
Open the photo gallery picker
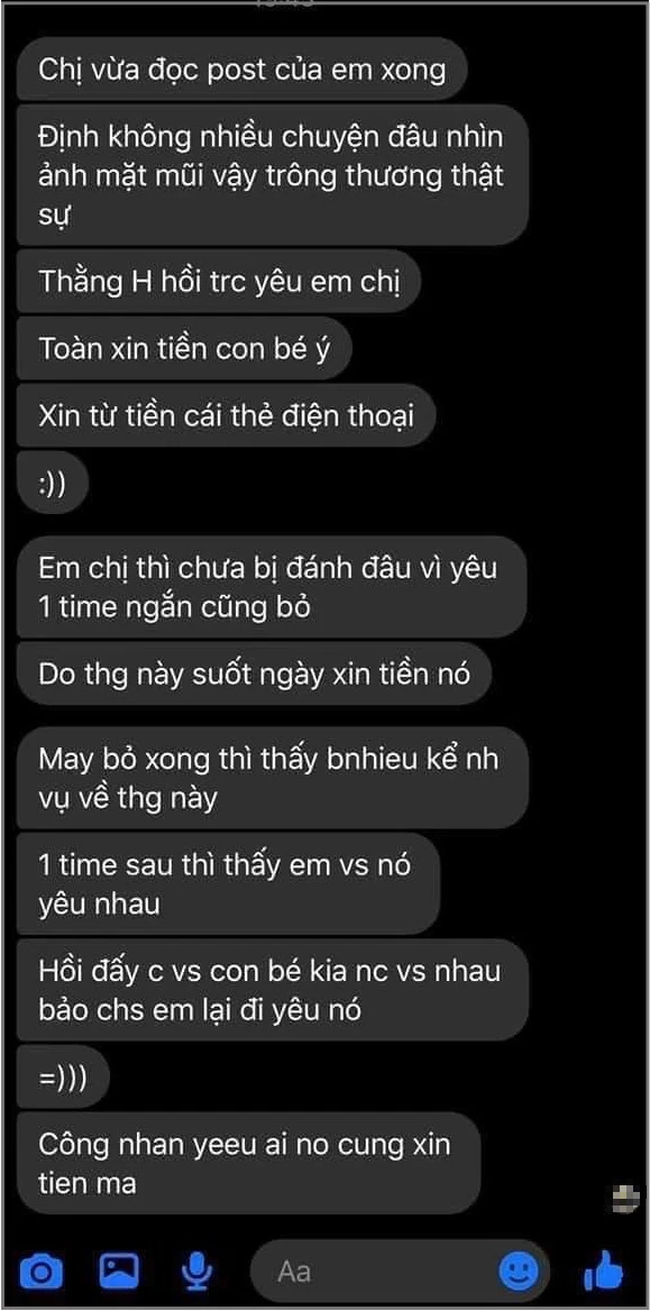coord(119,1271)
